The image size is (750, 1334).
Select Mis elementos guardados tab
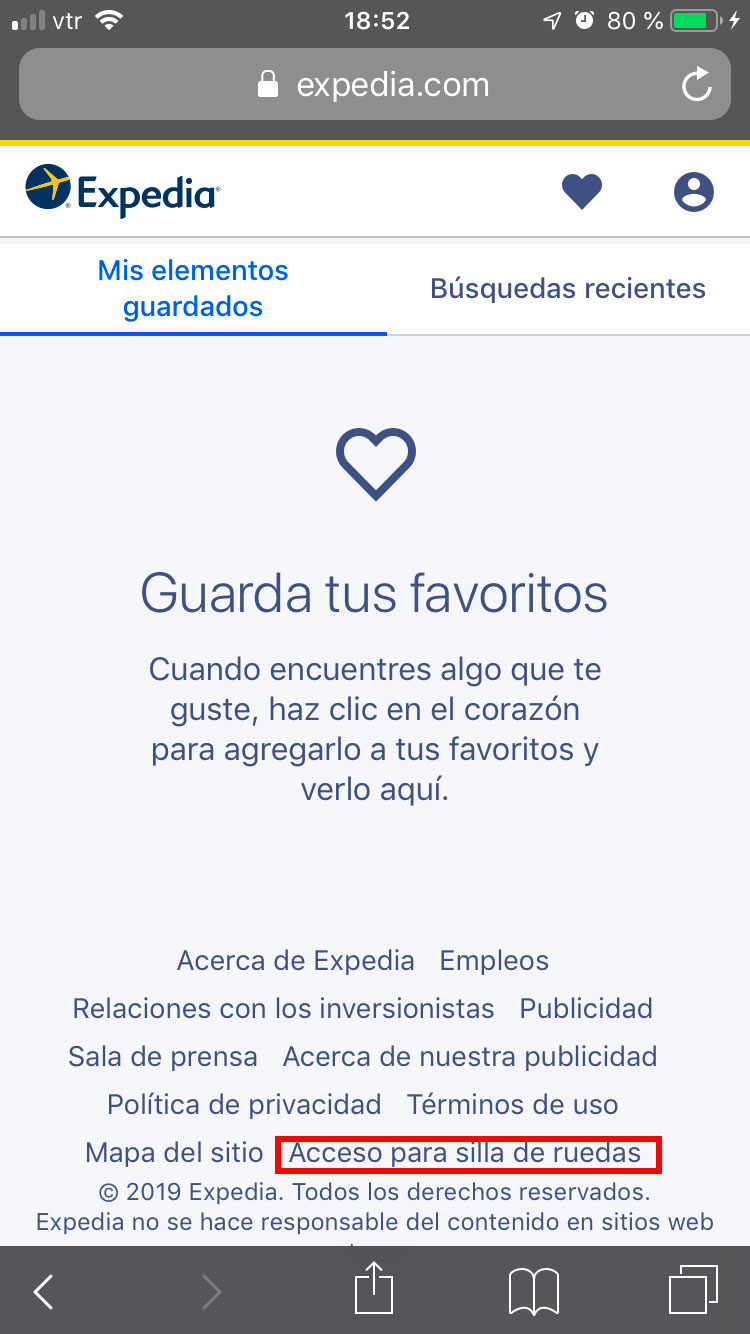(x=193, y=289)
